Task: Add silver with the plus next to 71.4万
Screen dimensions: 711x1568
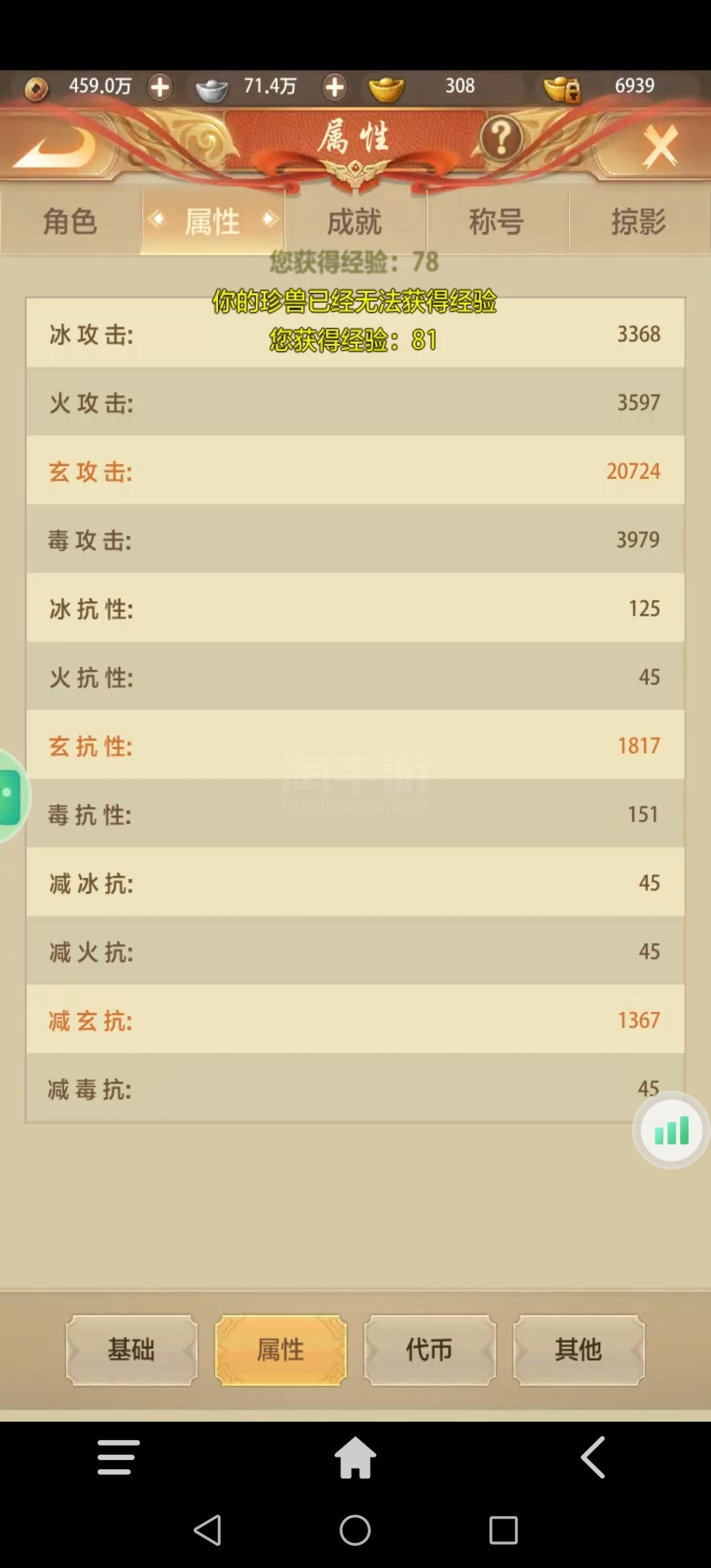Action: coord(334,87)
